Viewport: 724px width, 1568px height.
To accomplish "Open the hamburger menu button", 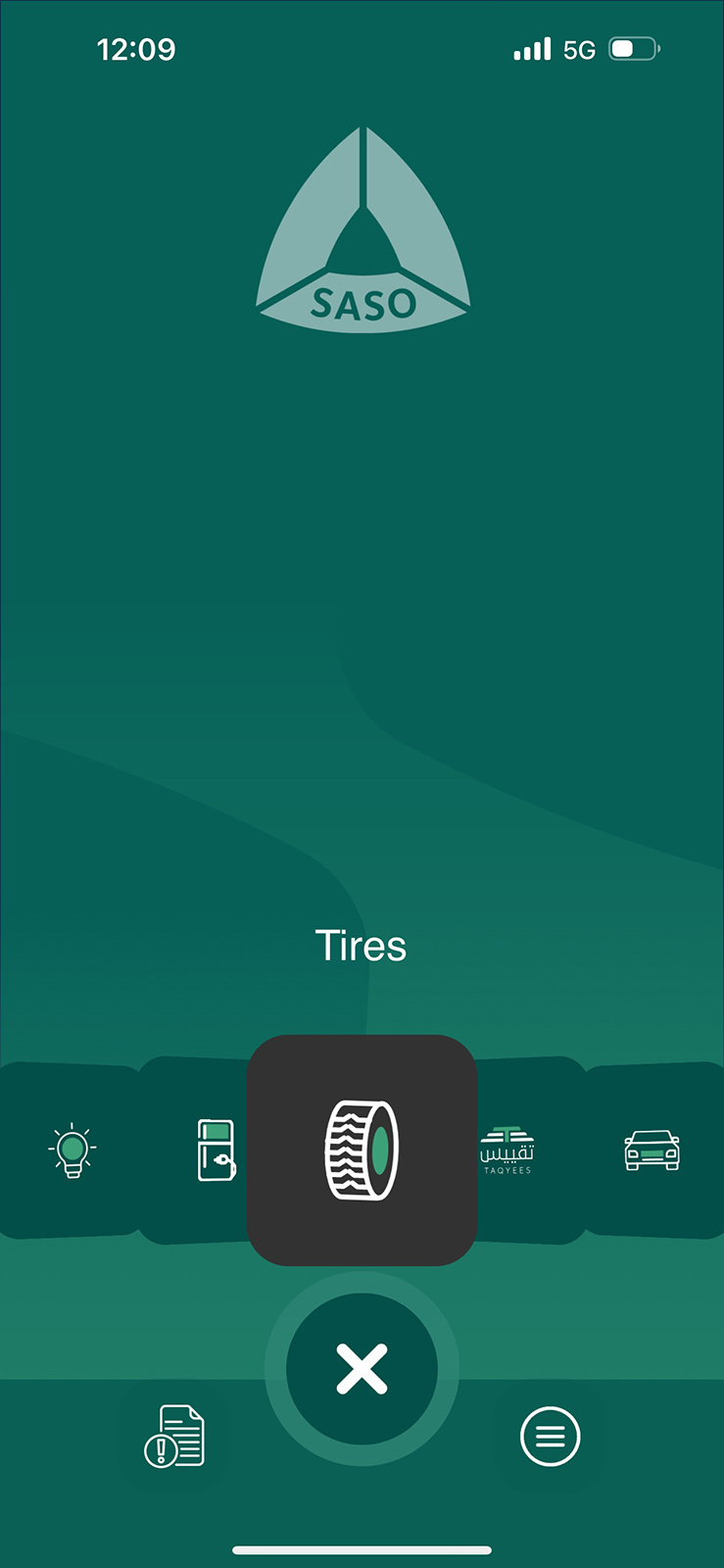I will (x=550, y=1437).
